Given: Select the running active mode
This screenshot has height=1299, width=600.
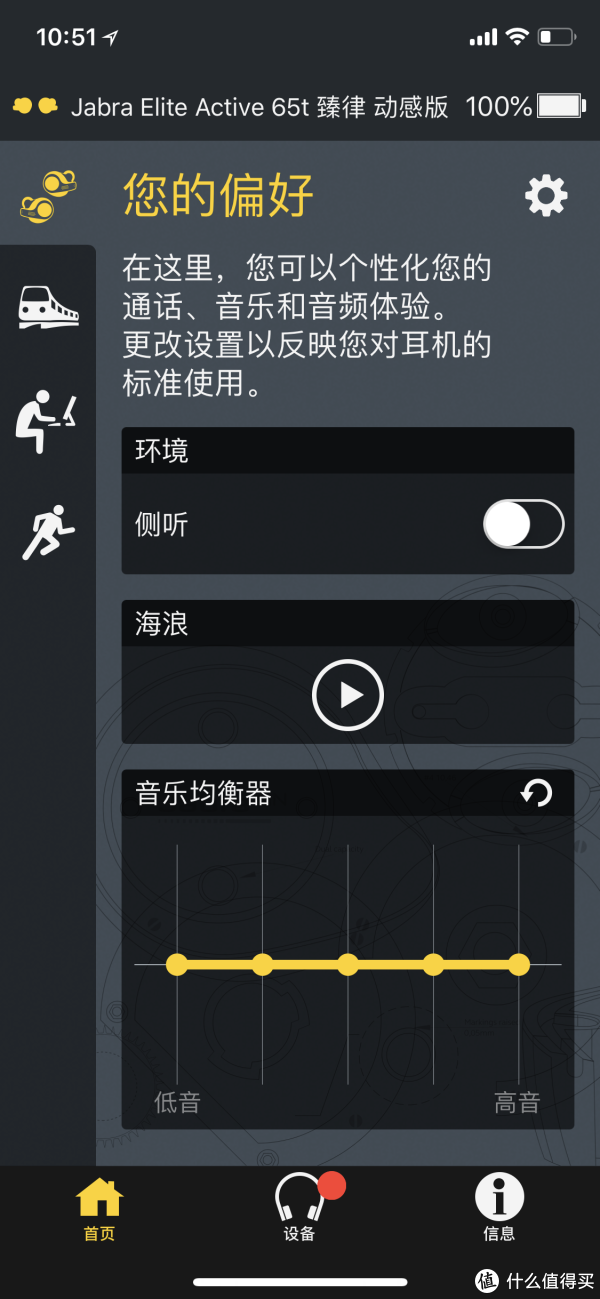Looking at the screenshot, I should (48, 531).
